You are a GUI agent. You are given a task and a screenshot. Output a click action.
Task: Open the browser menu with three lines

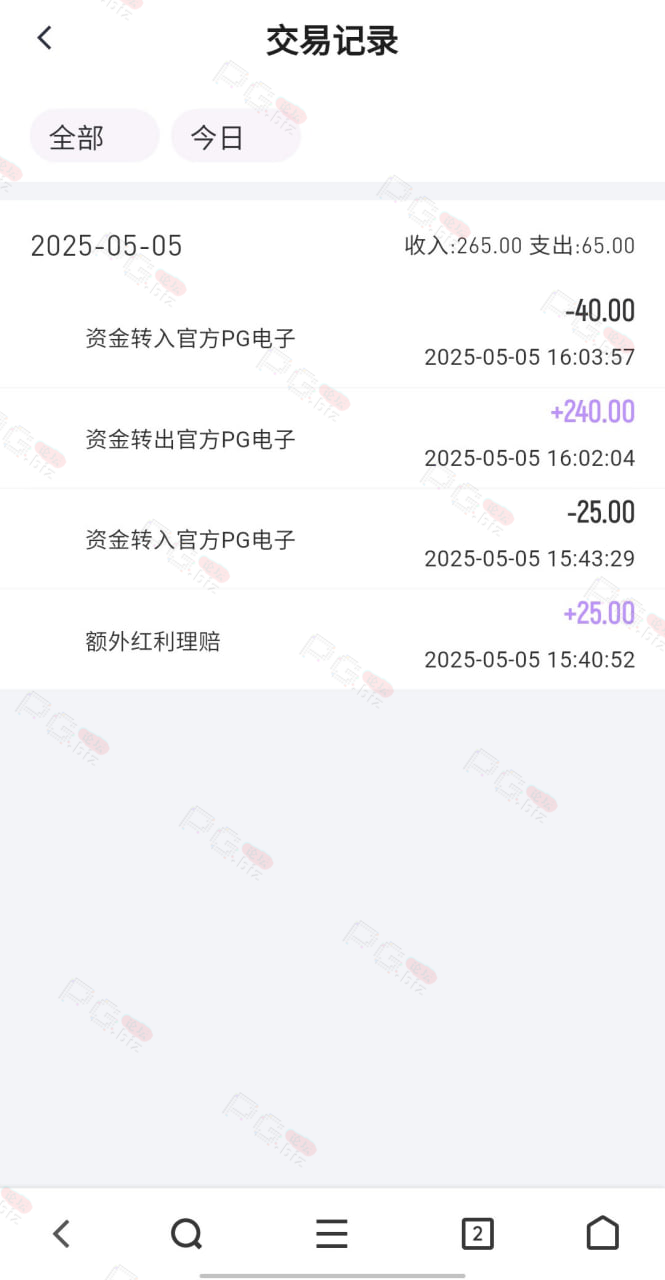tap(332, 1234)
